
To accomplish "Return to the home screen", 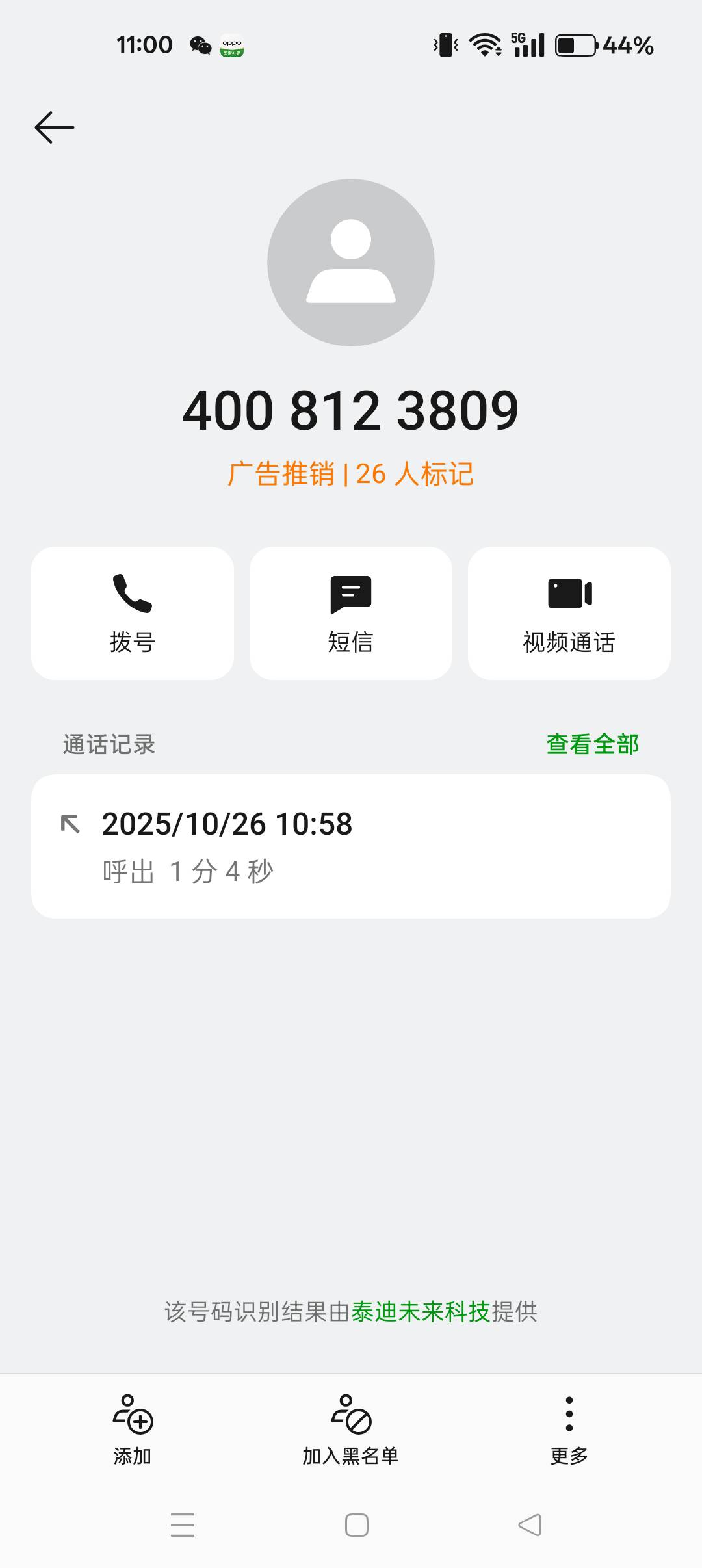I will click(357, 1525).
